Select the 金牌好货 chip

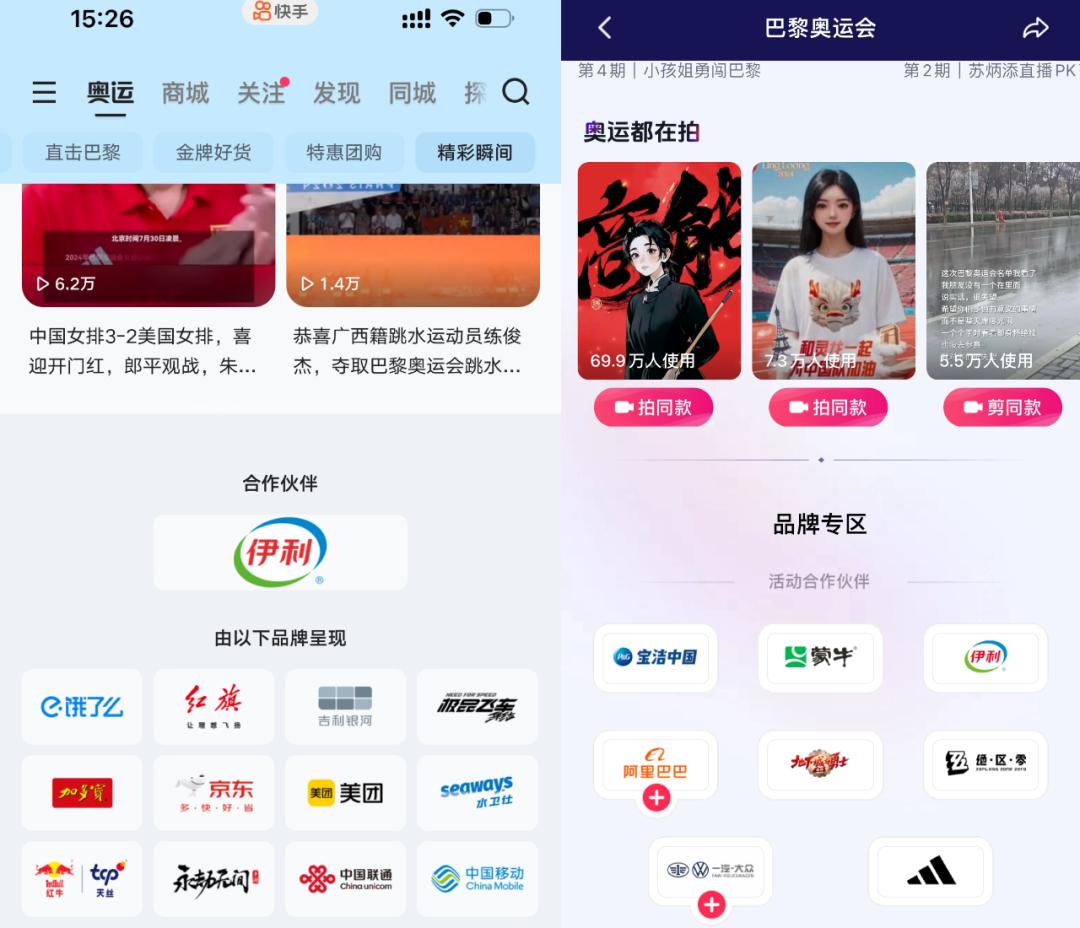pos(213,152)
